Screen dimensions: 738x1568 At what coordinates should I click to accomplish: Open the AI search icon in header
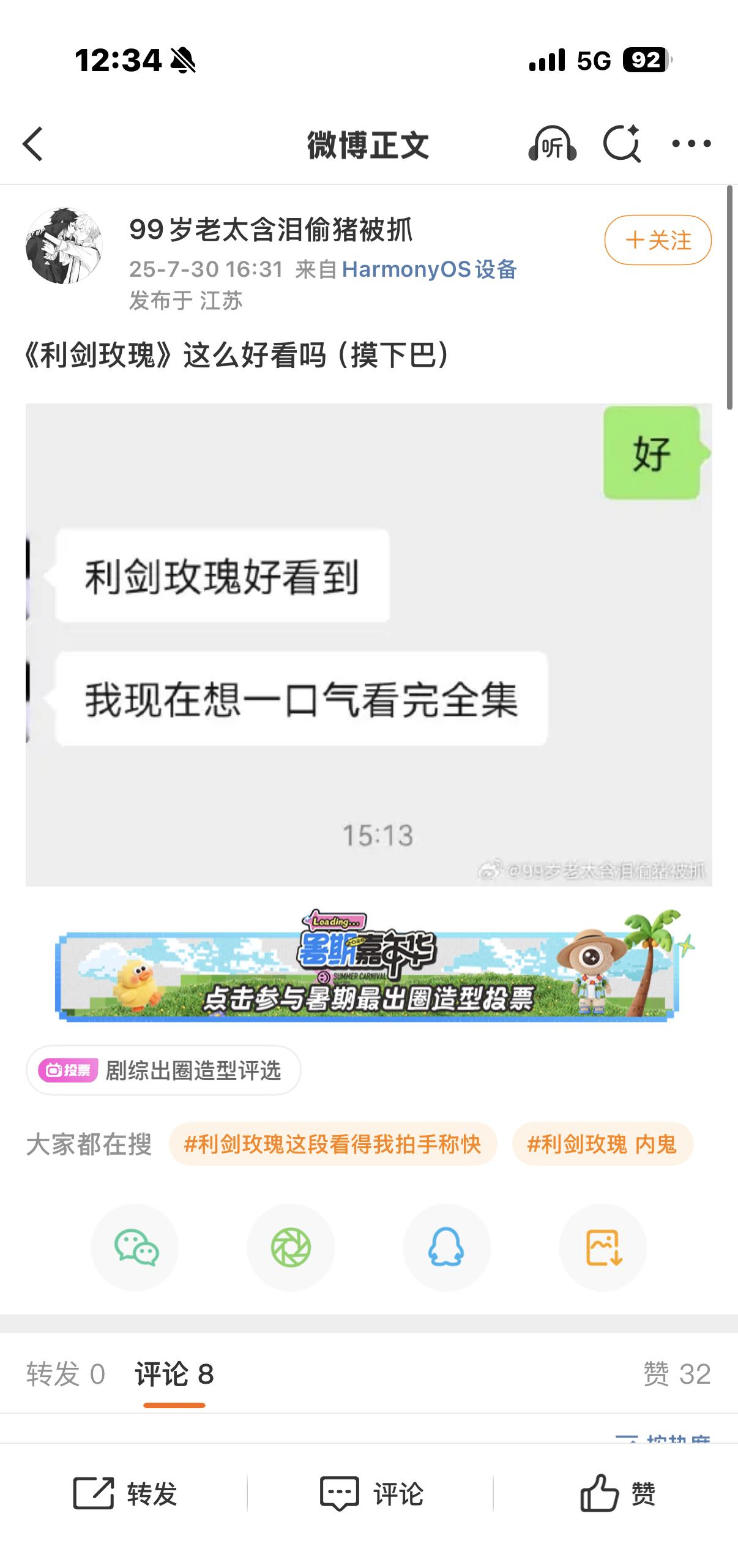pyautogui.click(x=622, y=144)
